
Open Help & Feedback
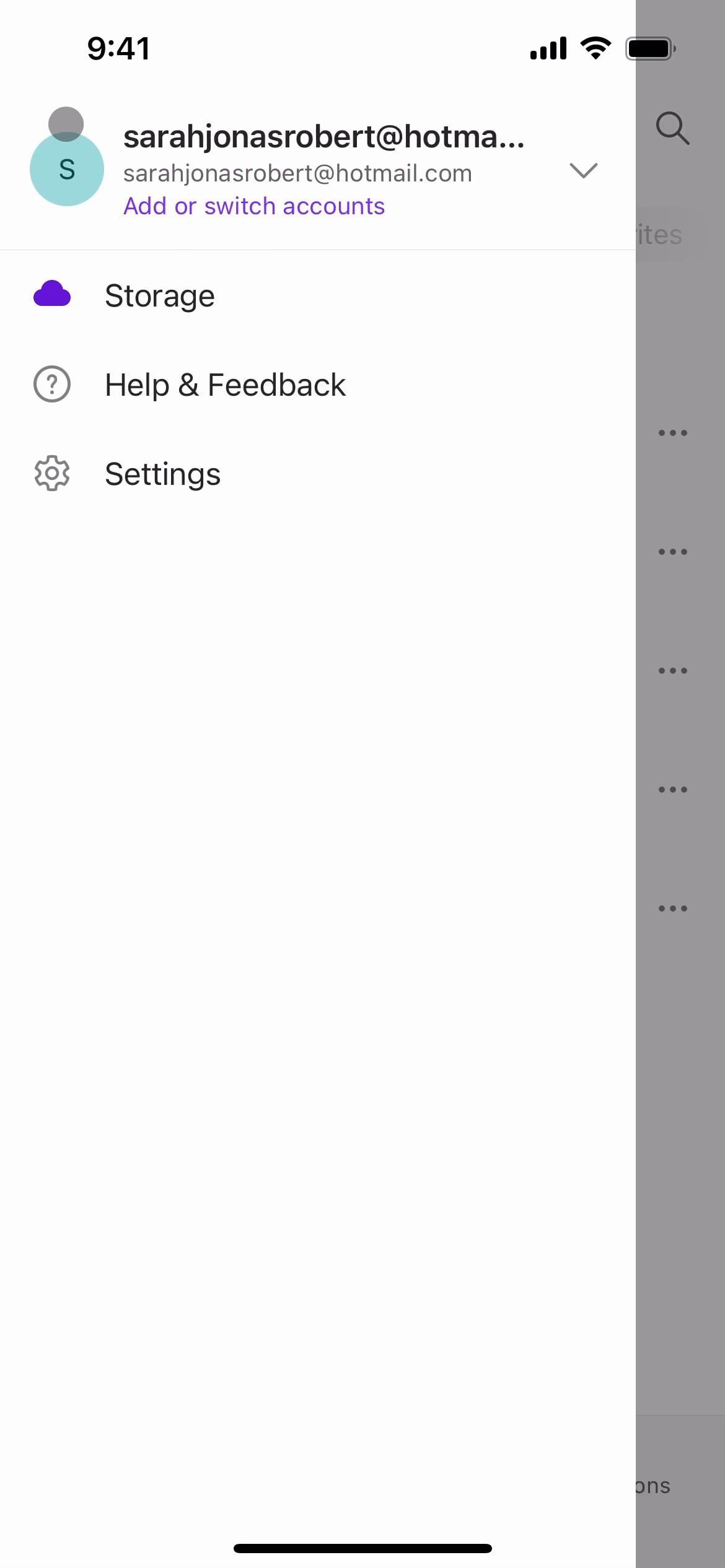pos(225,385)
